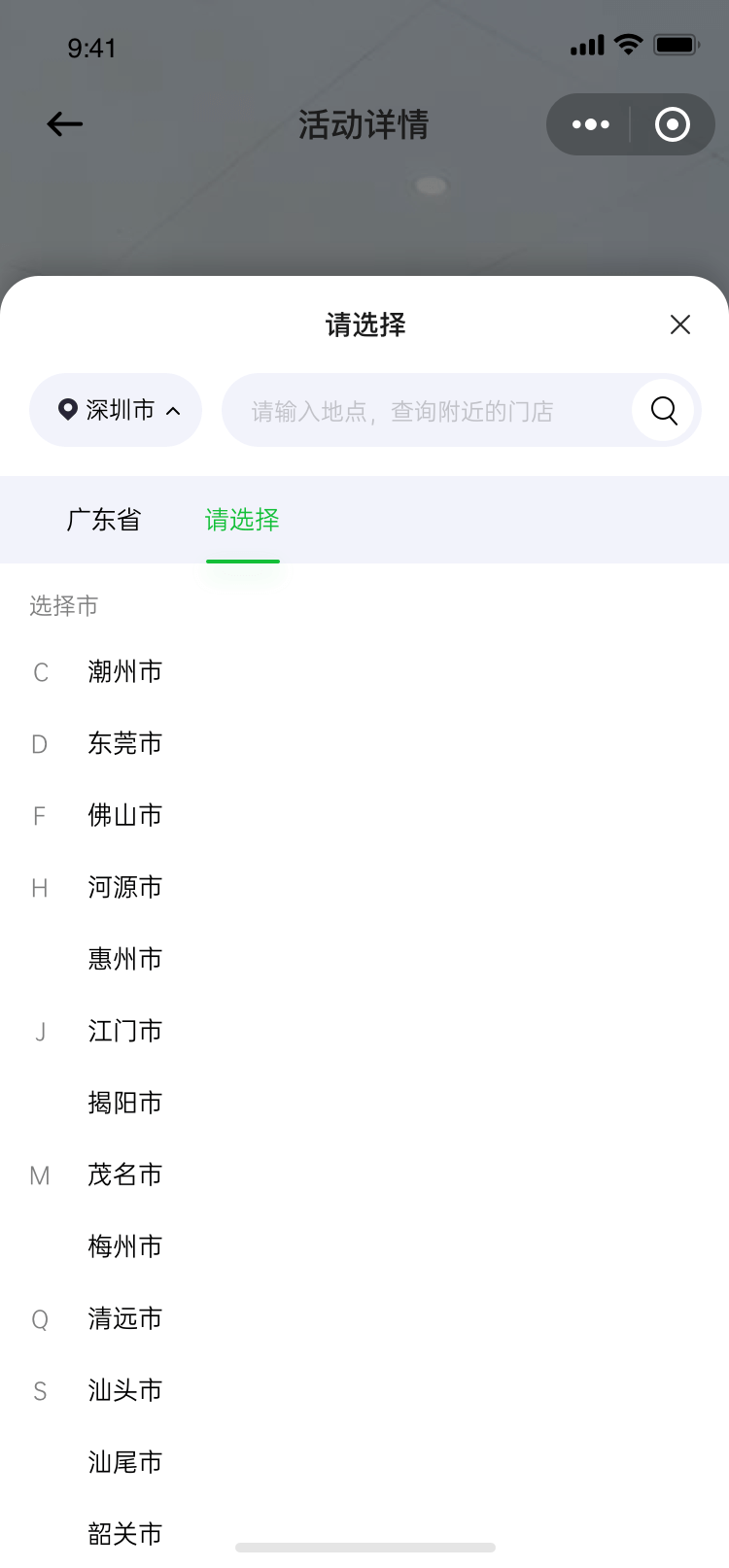The width and height of the screenshot is (729, 1568).
Task: Select 梅州市
Action: click(x=125, y=1246)
